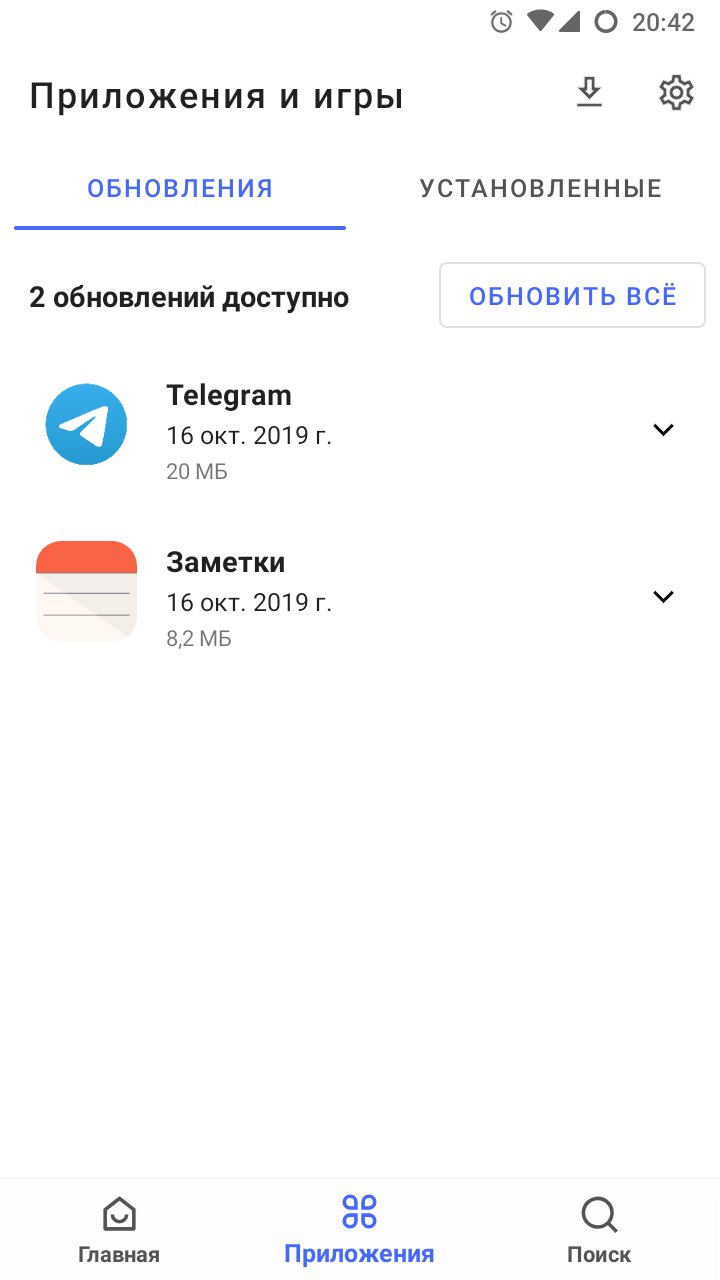The image size is (720, 1280).
Task: Tap the Обновить всё button
Action: click(x=573, y=295)
